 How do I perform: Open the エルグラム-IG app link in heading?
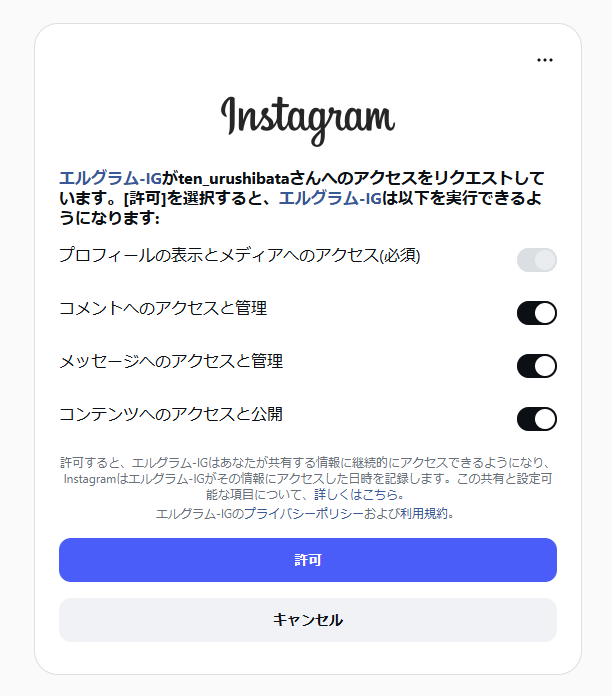coord(110,178)
